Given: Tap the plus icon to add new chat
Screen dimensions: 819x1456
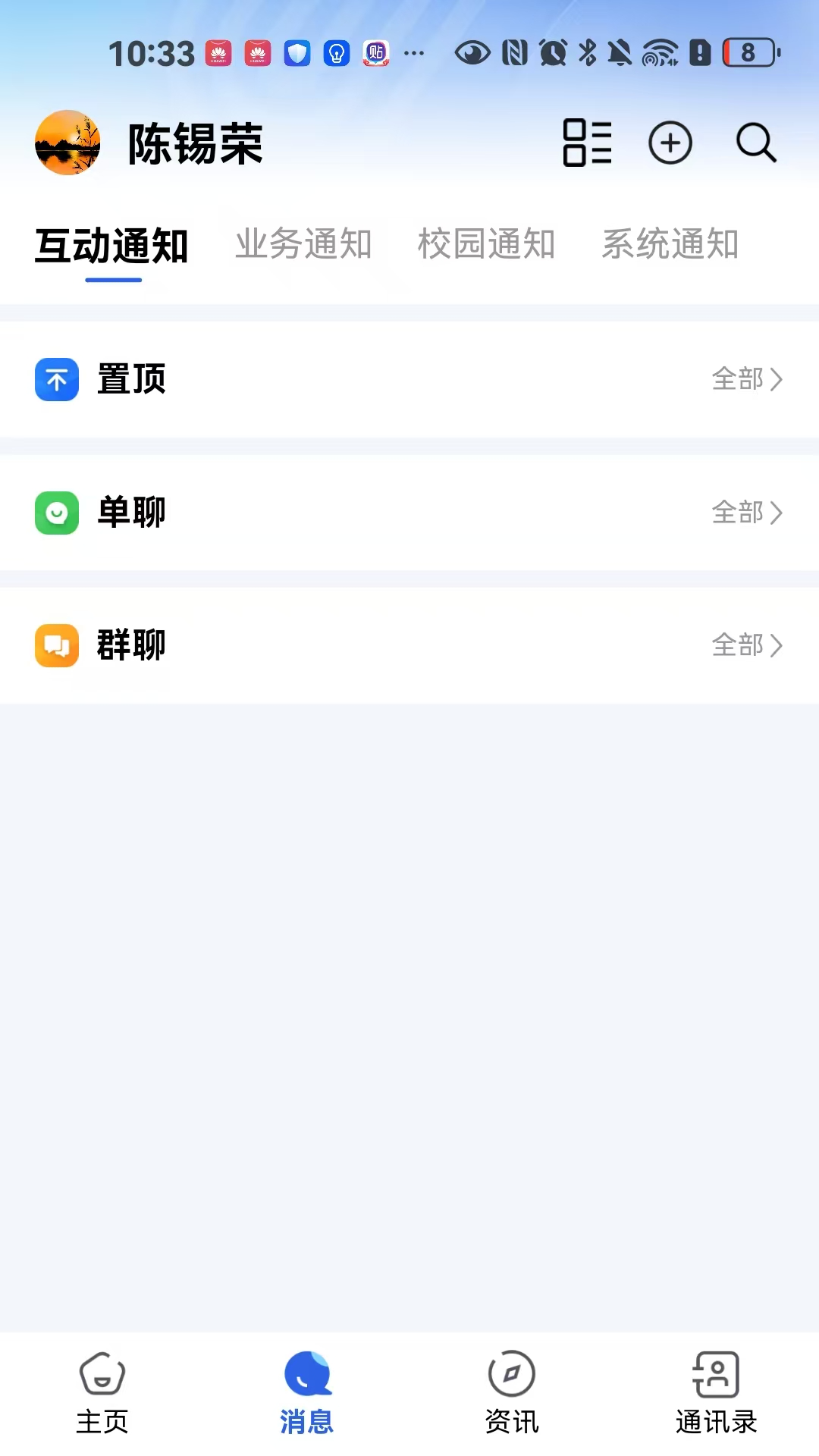Looking at the screenshot, I should pos(670,143).
